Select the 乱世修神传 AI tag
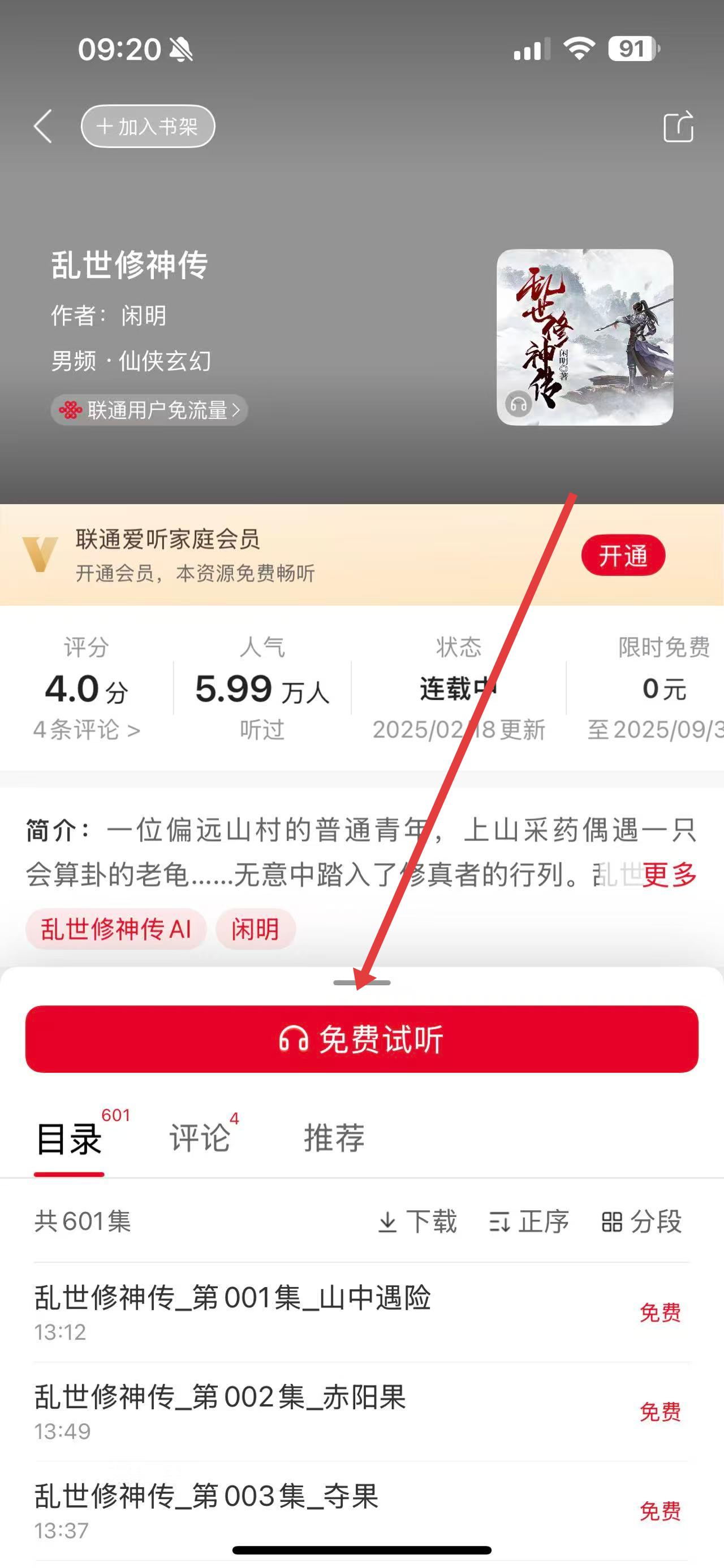Viewport: 724px width, 1568px height. (x=116, y=929)
